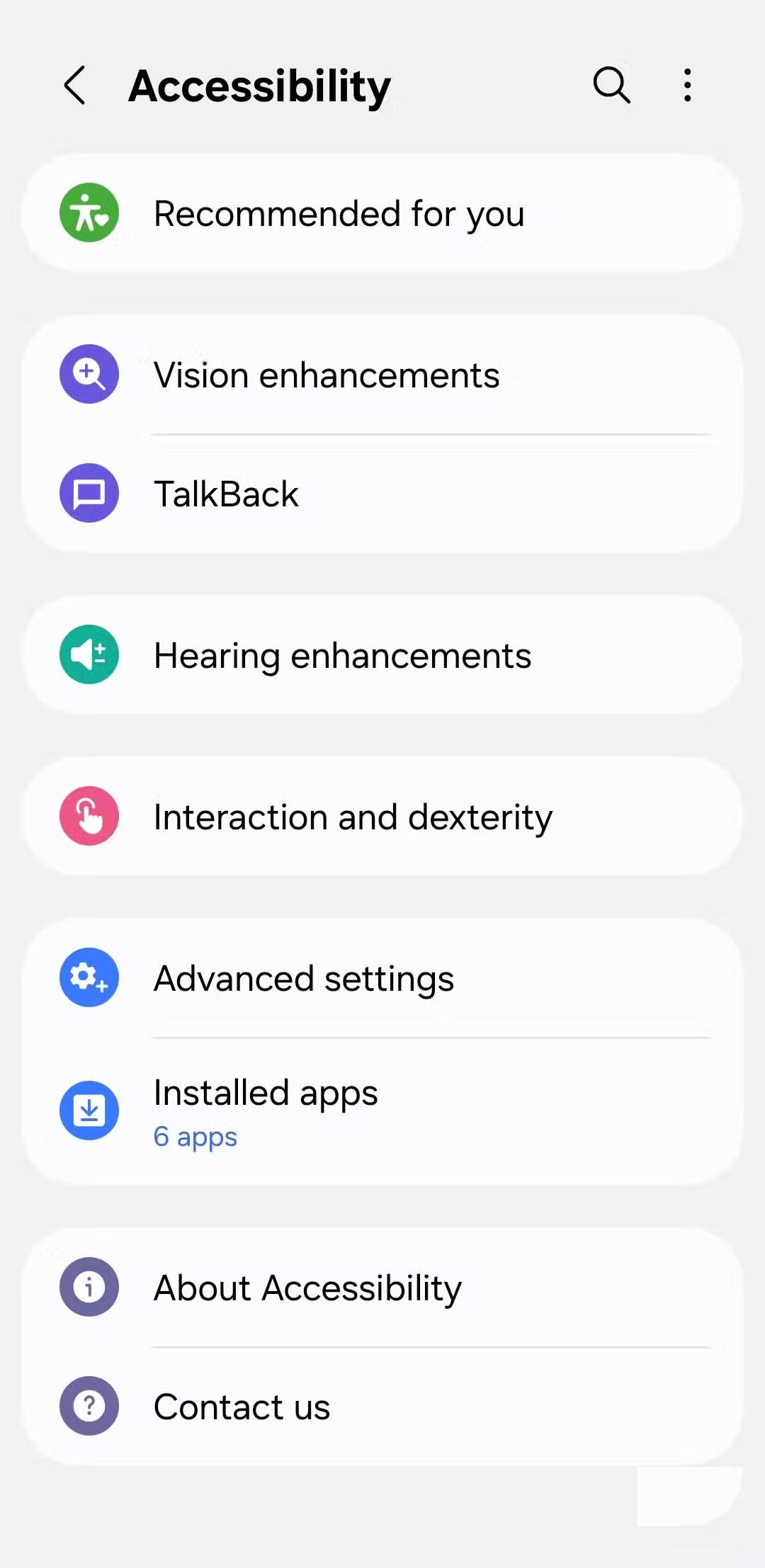765x1568 pixels.
Task: Select the Interaction and dexterity touch icon
Action: coord(89,816)
